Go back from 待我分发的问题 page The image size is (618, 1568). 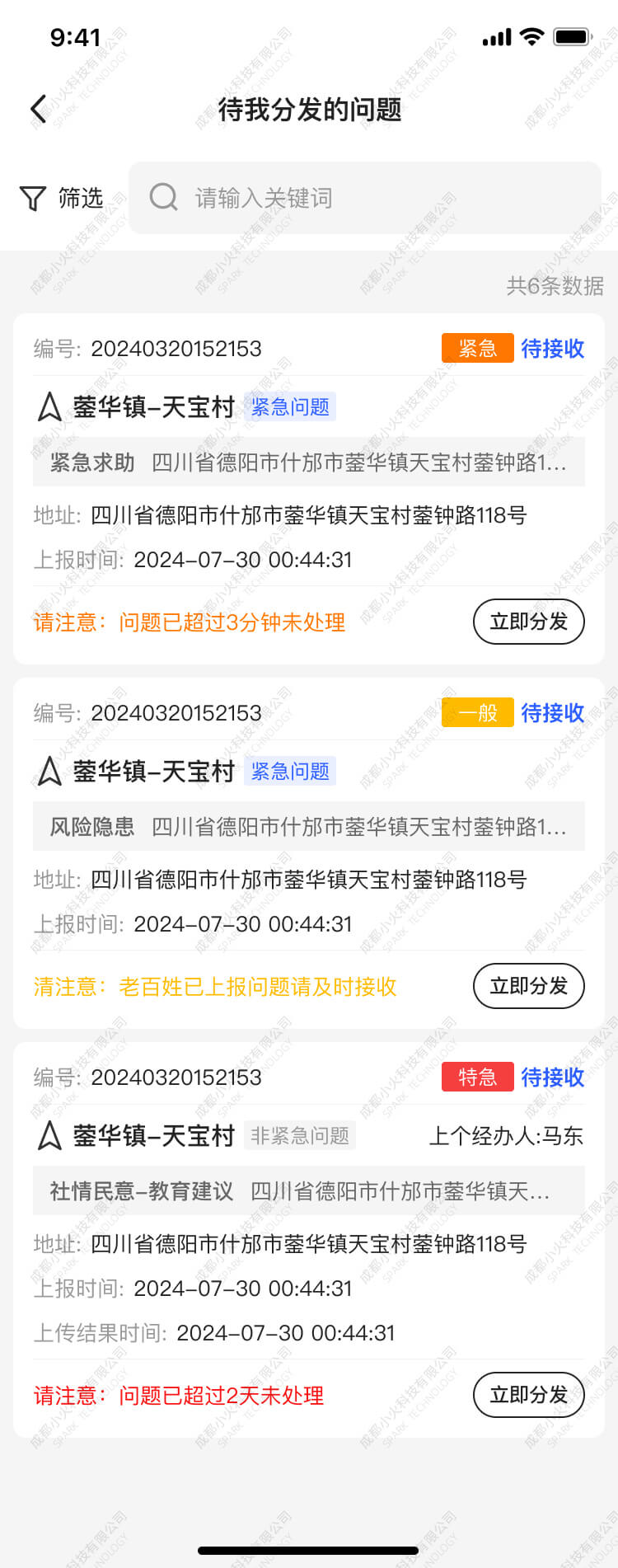(x=39, y=109)
